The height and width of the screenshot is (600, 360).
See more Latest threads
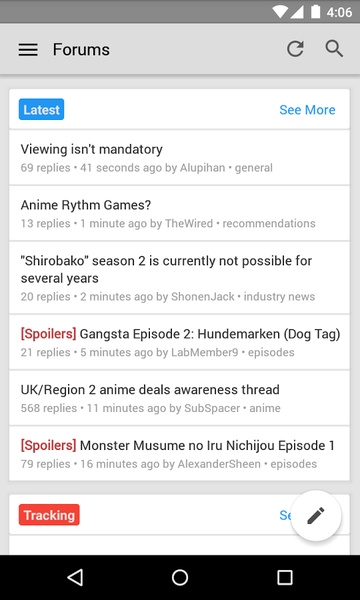(x=307, y=110)
